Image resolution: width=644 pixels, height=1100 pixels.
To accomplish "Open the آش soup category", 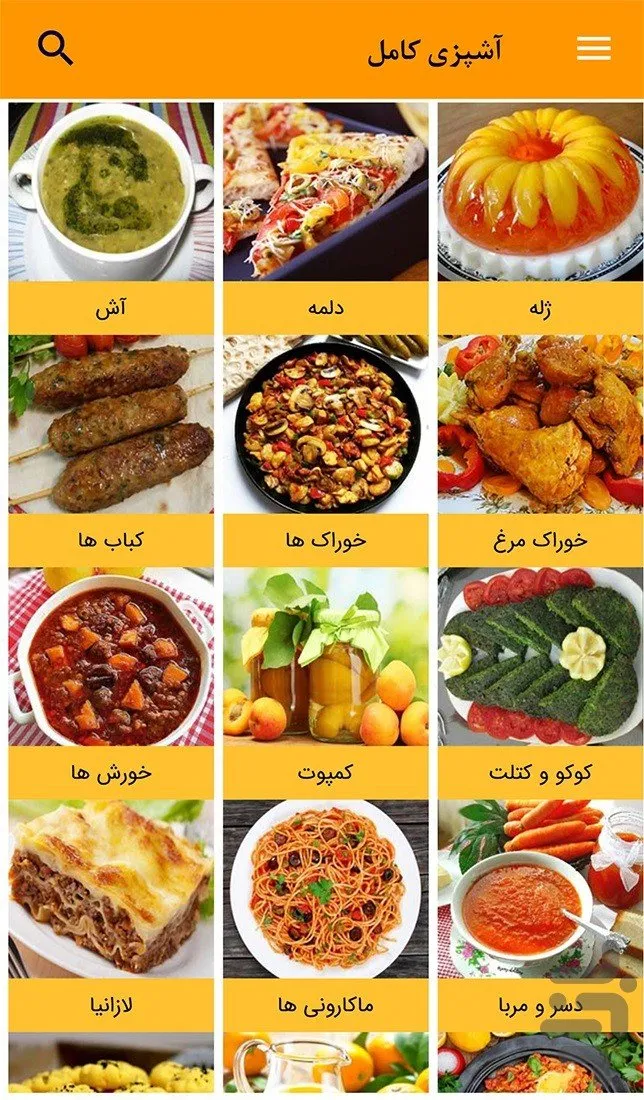I will coord(111,218).
